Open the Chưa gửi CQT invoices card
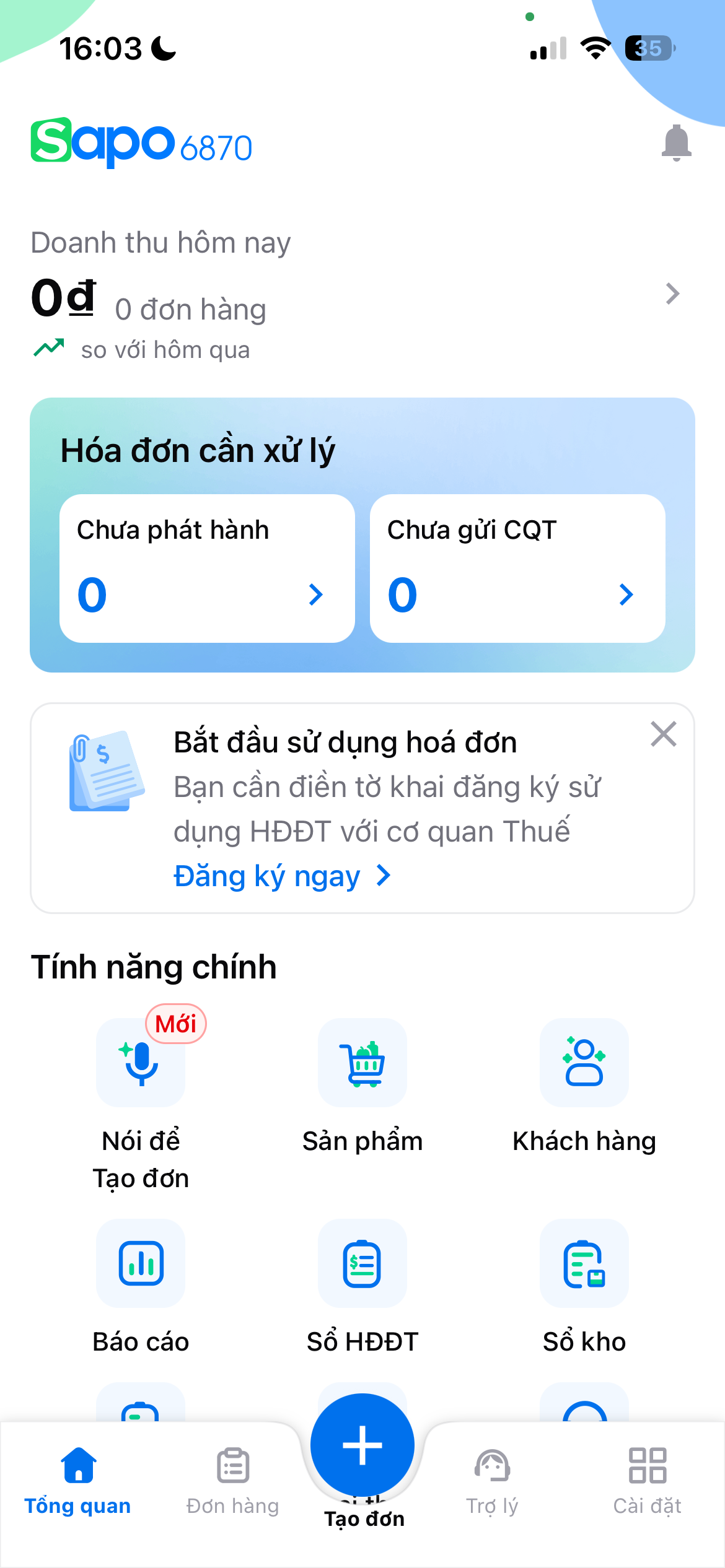725x1568 pixels. click(x=517, y=568)
